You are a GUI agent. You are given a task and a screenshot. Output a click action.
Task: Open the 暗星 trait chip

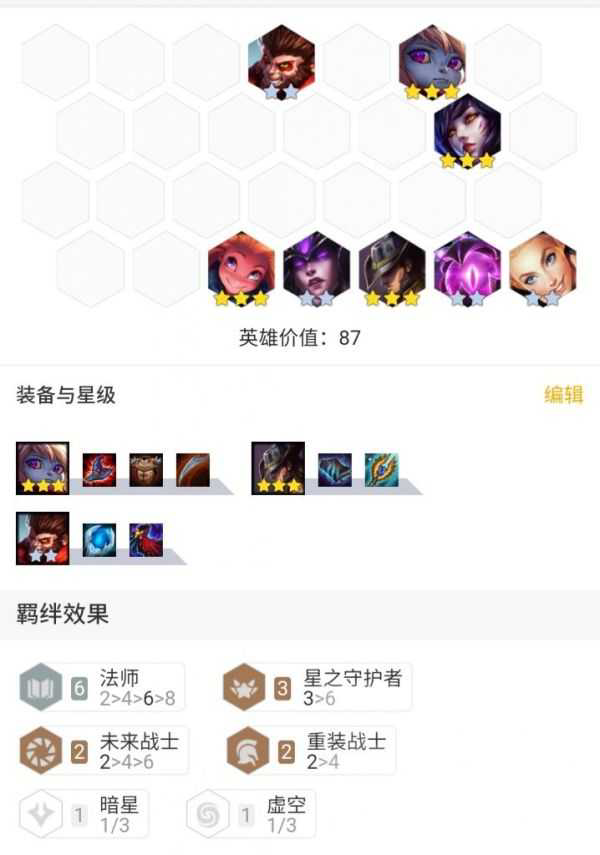pyautogui.click(x=84, y=814)
